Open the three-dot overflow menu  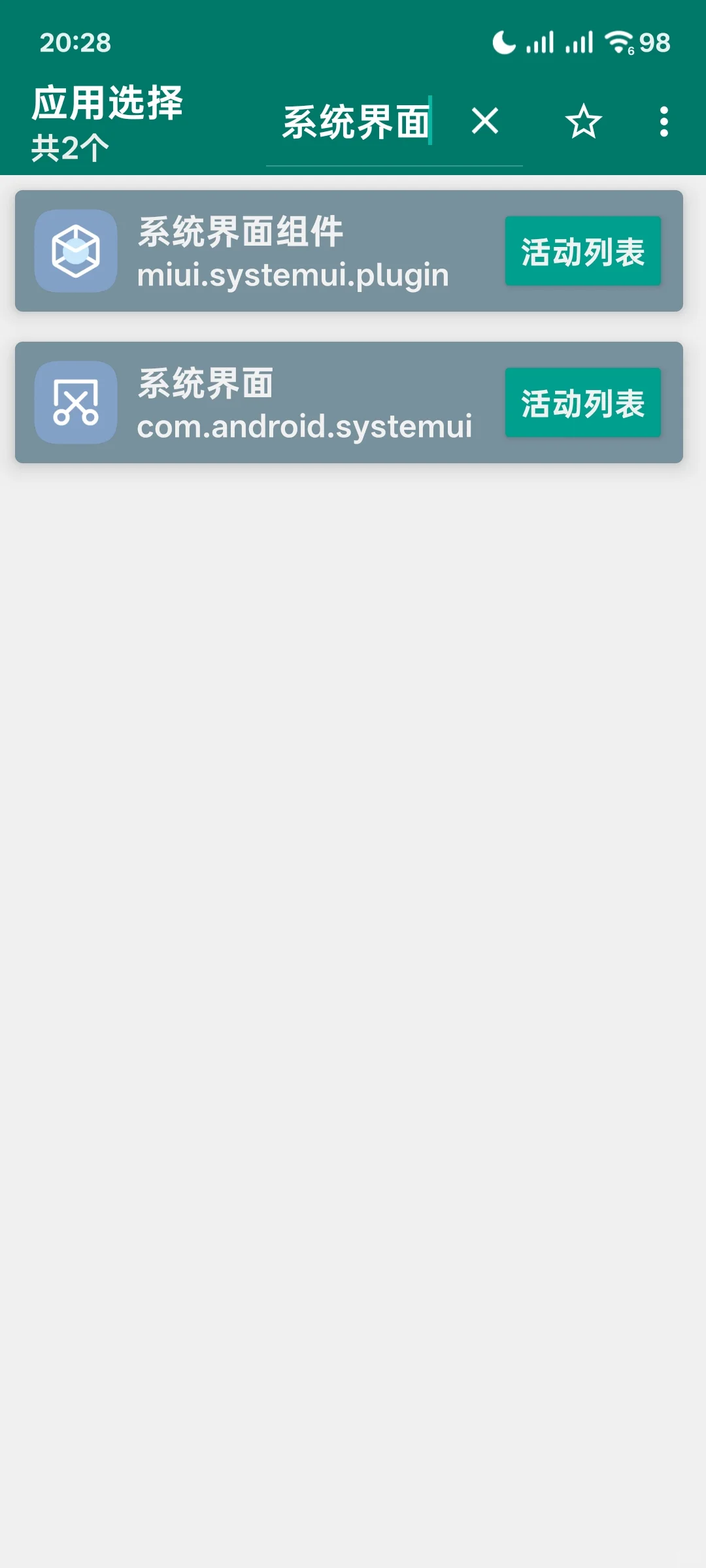(664, 122)
